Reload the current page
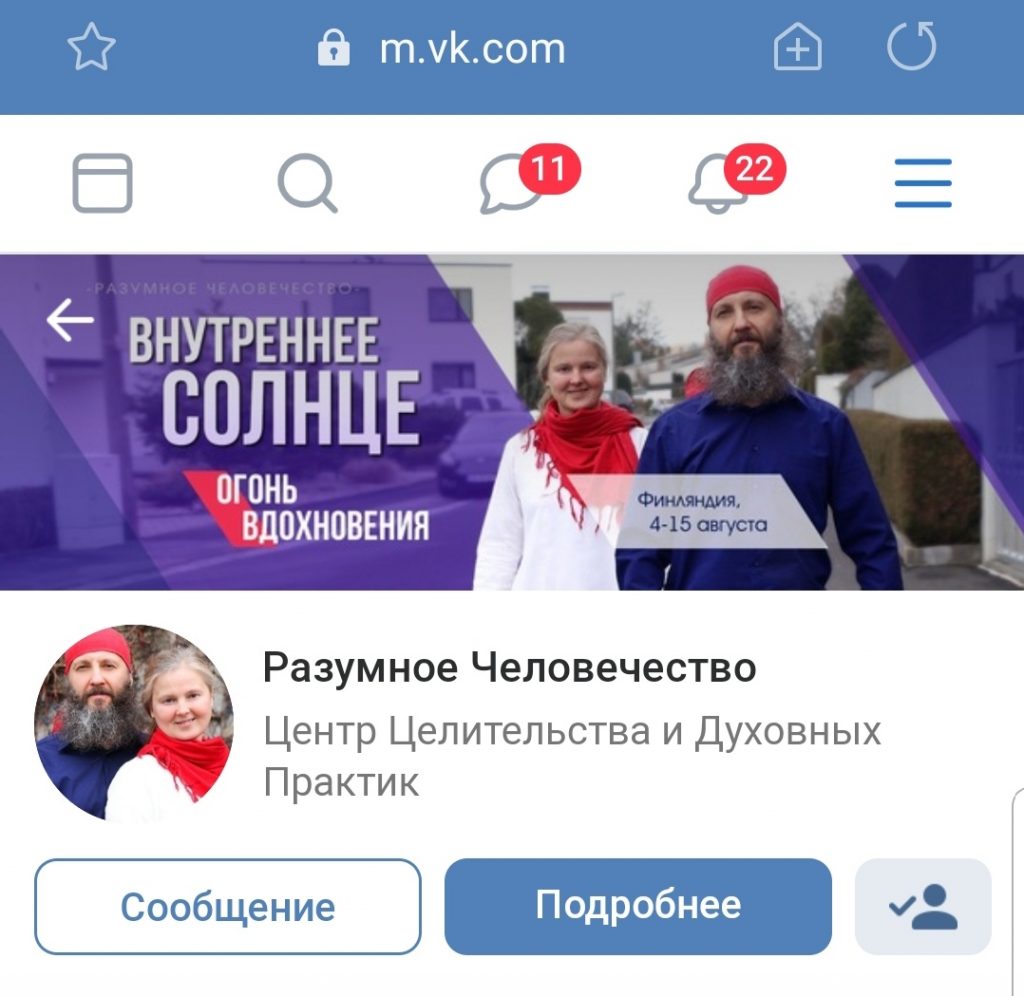The image size is (1024, 996). coord(911,48)
